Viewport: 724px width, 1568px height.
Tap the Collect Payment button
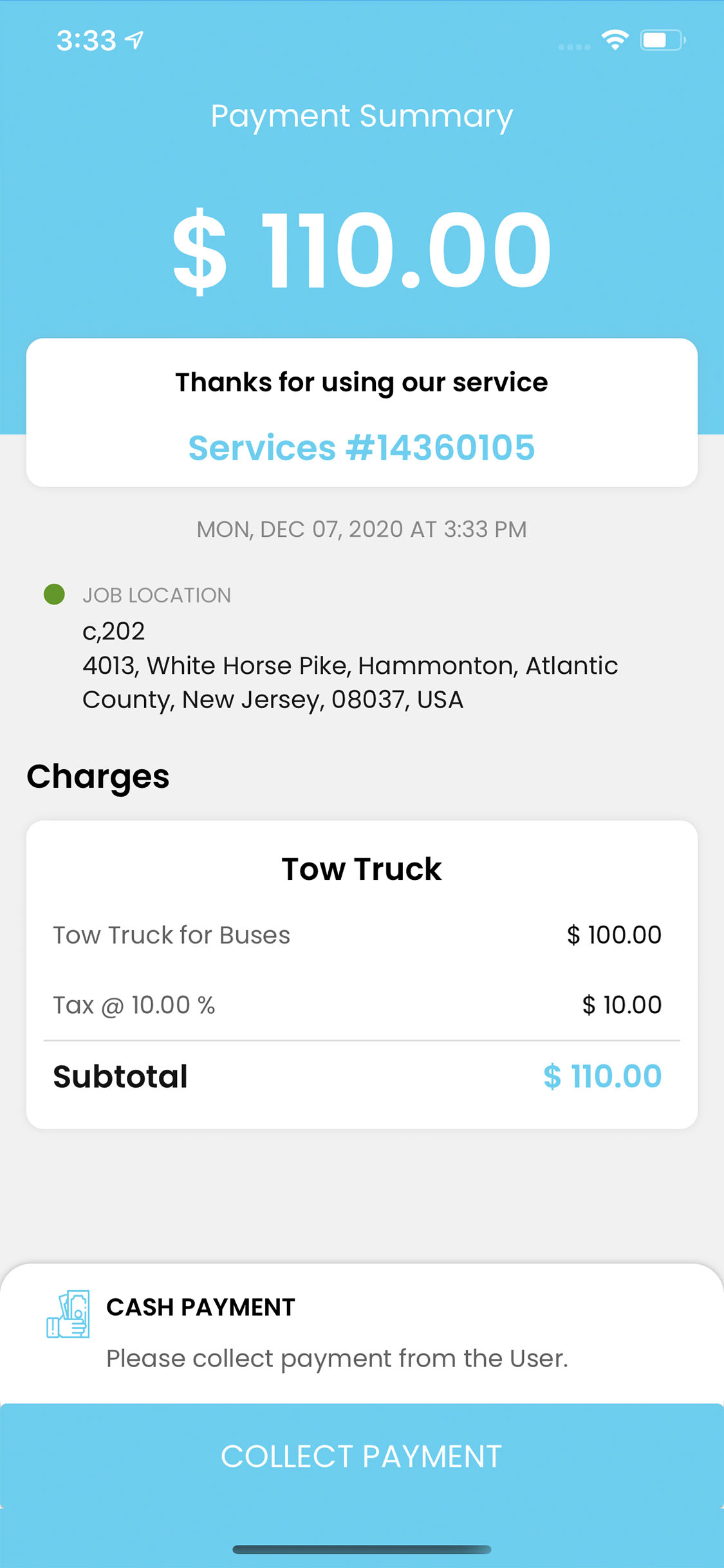[362, 1456]
